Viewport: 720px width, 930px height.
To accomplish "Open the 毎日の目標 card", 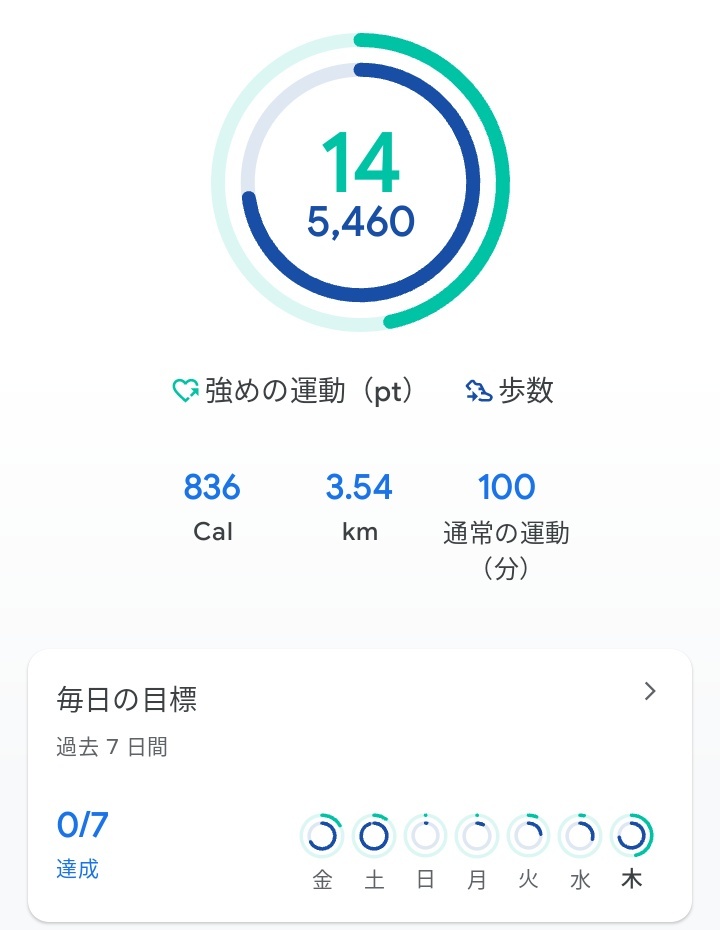I will 360,785.
